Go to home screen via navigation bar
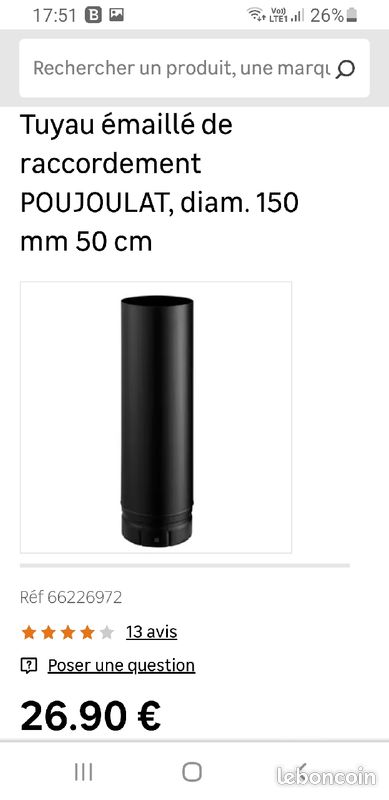389x800 pixels. click(x=192, y=771)
